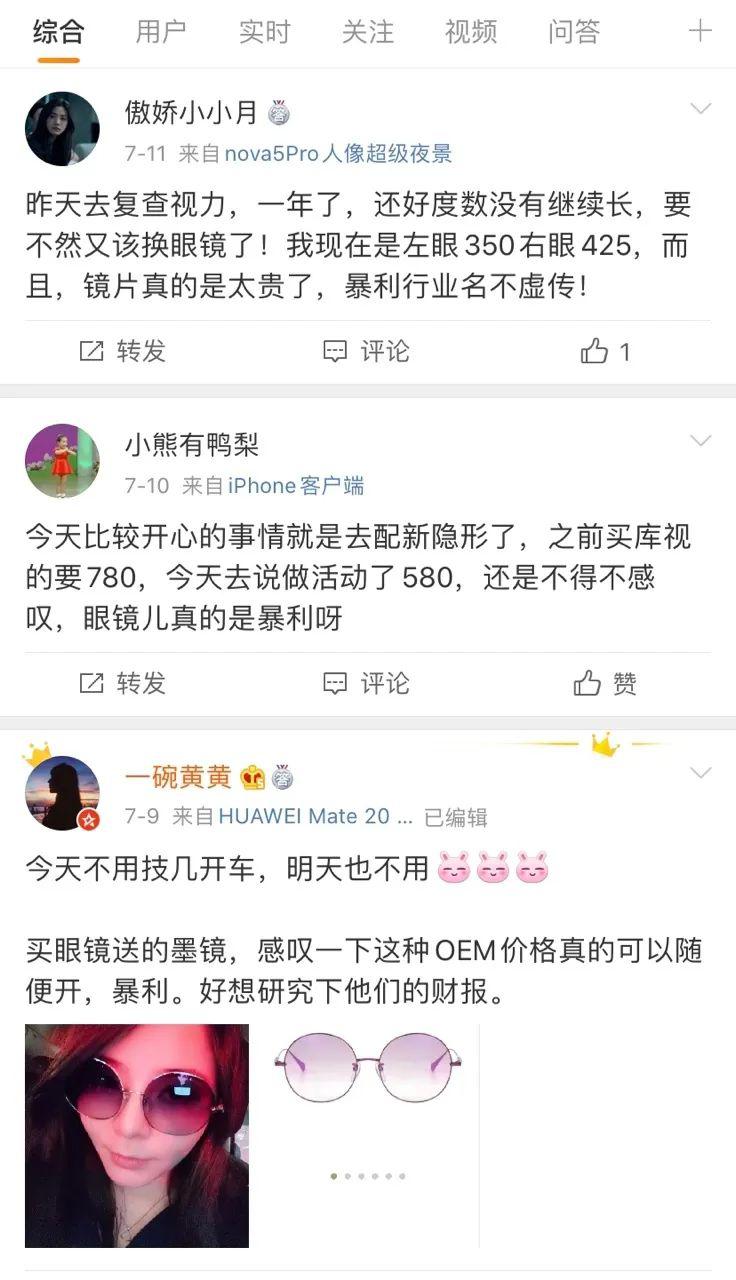Expand the options chevron on 小熊有鸭梨's post

tap(700, 441)
